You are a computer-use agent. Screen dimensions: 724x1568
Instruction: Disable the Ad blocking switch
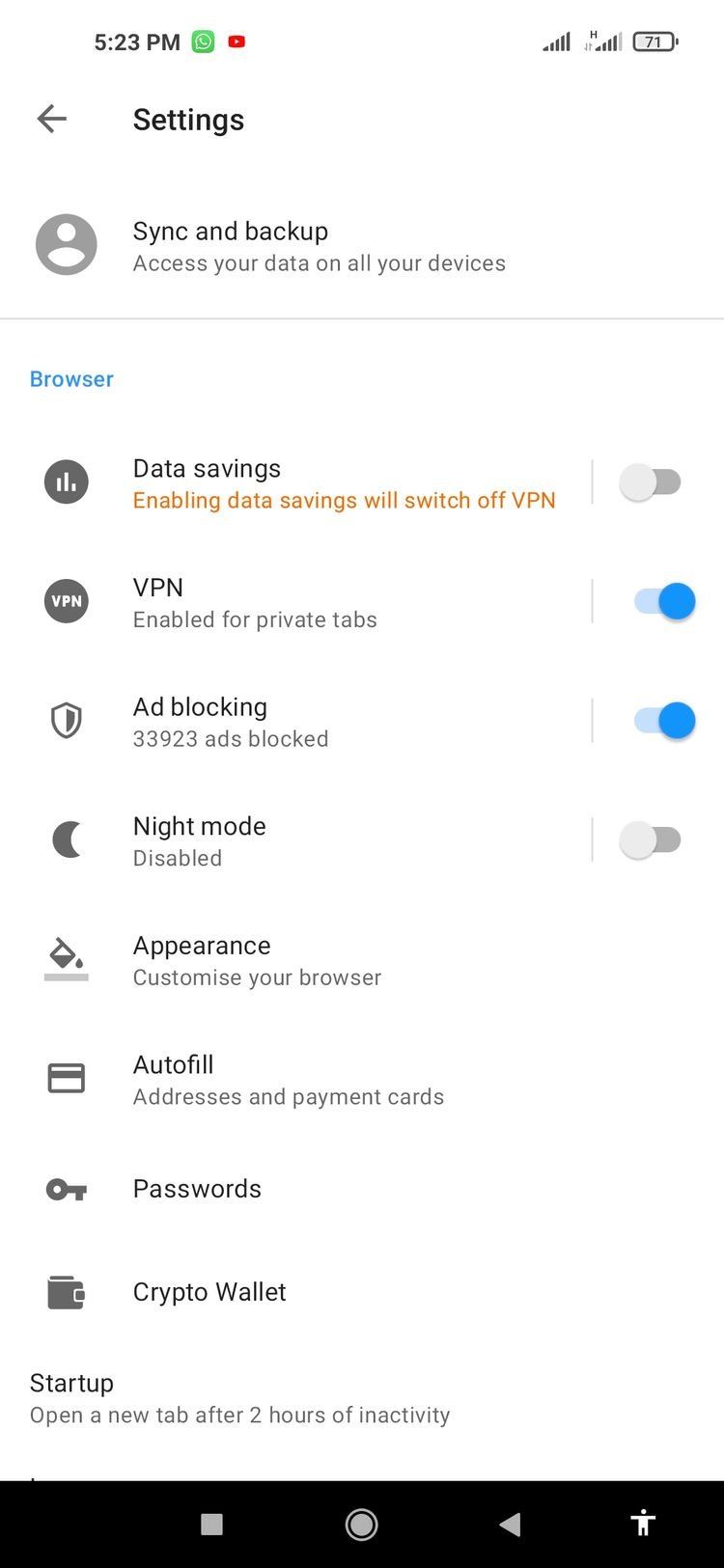pos(664,721)
